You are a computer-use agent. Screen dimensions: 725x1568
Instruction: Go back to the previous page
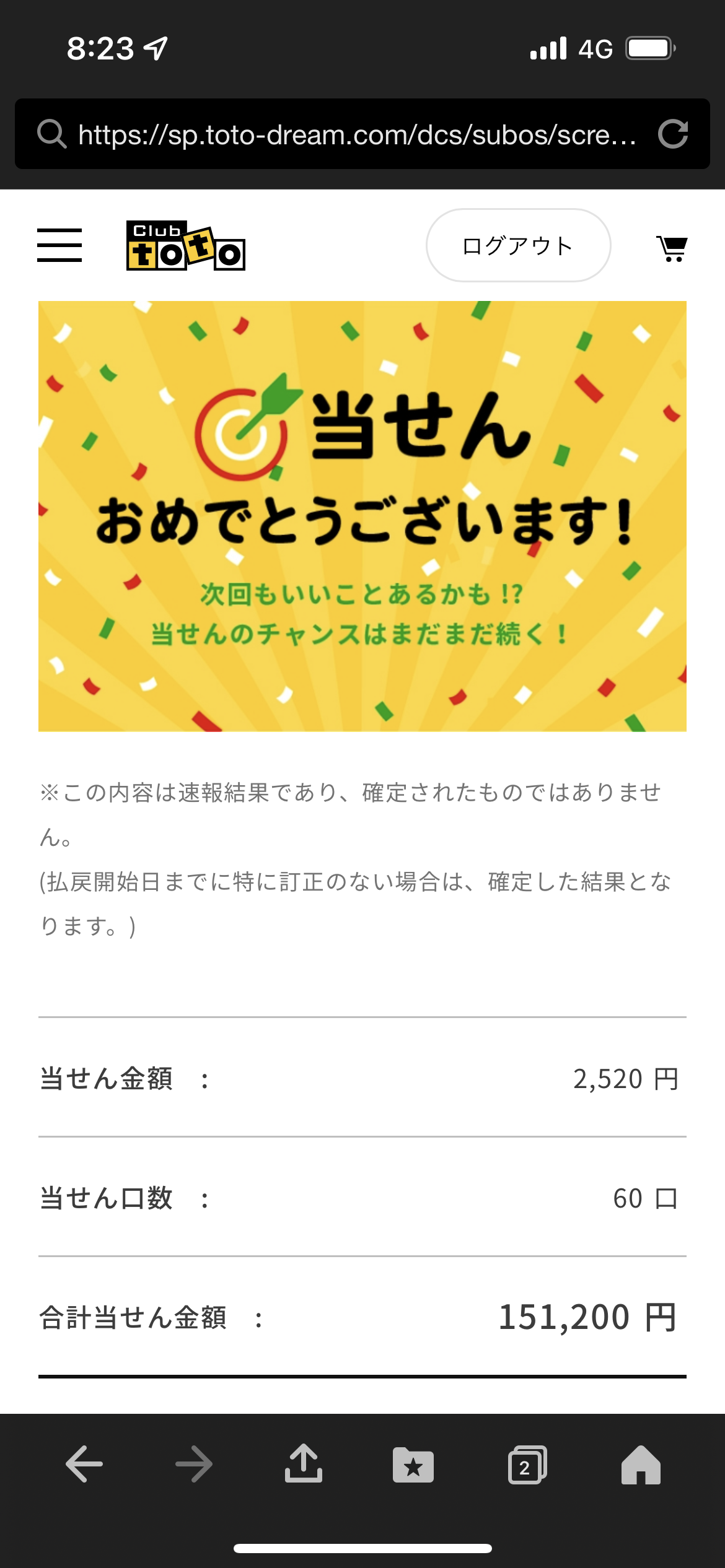coord(84,1464)
